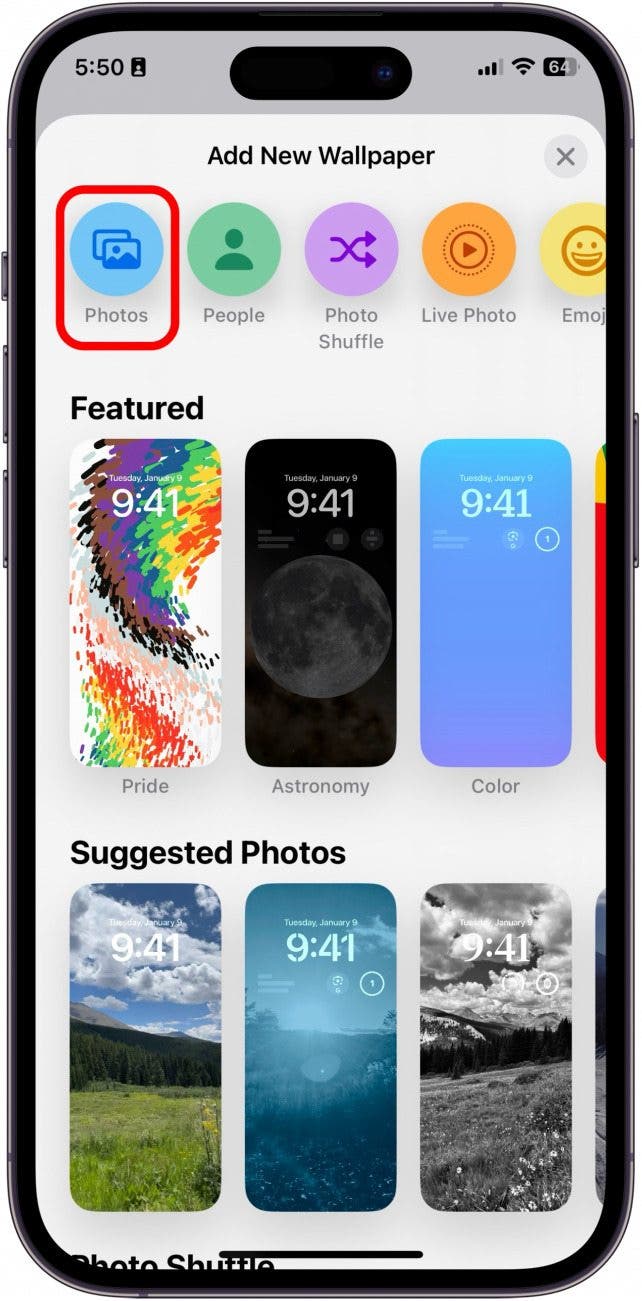642x1301 pixels.
Task: Open the Photo Shuffle option
Action: coord(351,249)
